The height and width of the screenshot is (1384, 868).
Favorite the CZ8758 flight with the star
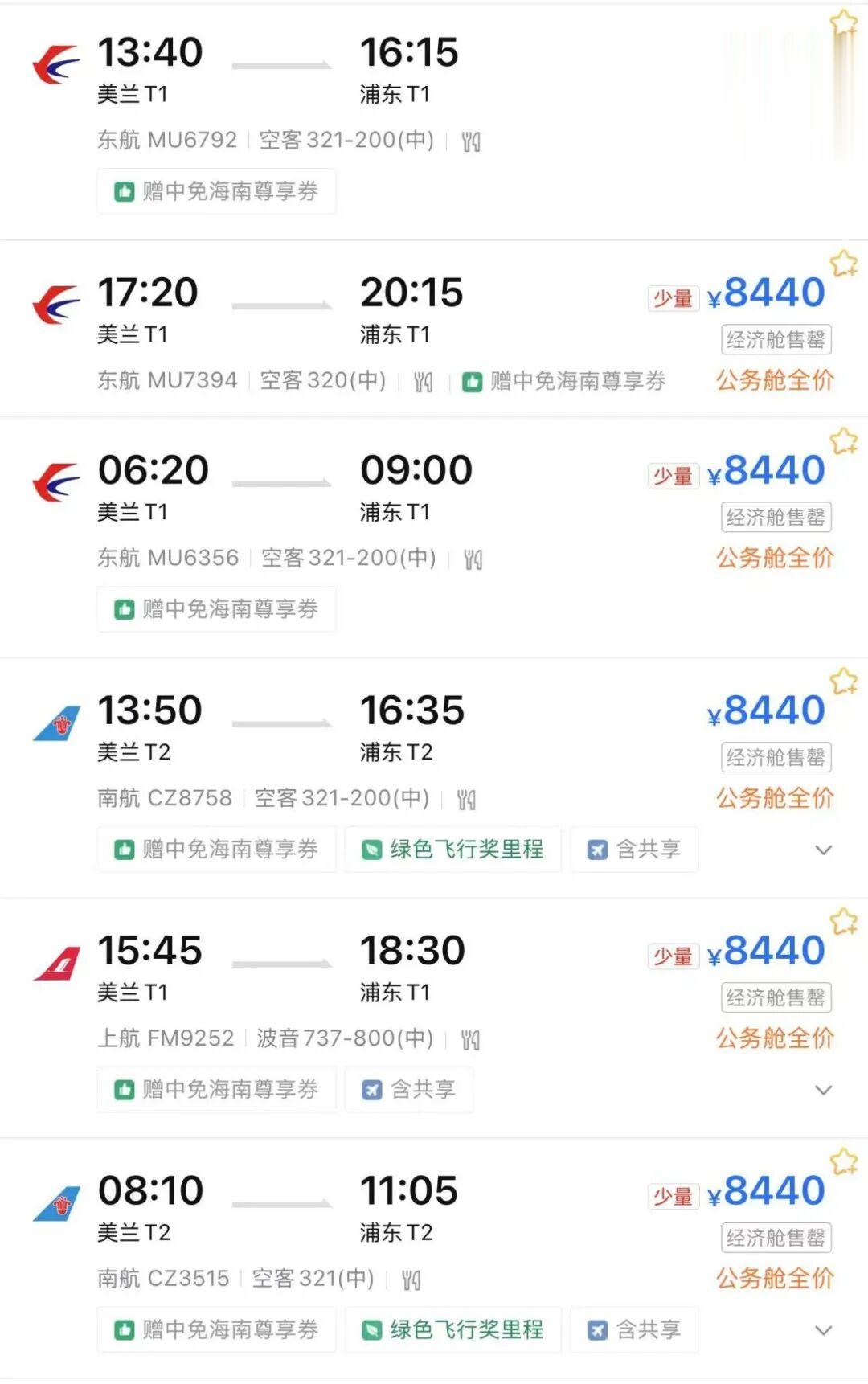[844, 682]
